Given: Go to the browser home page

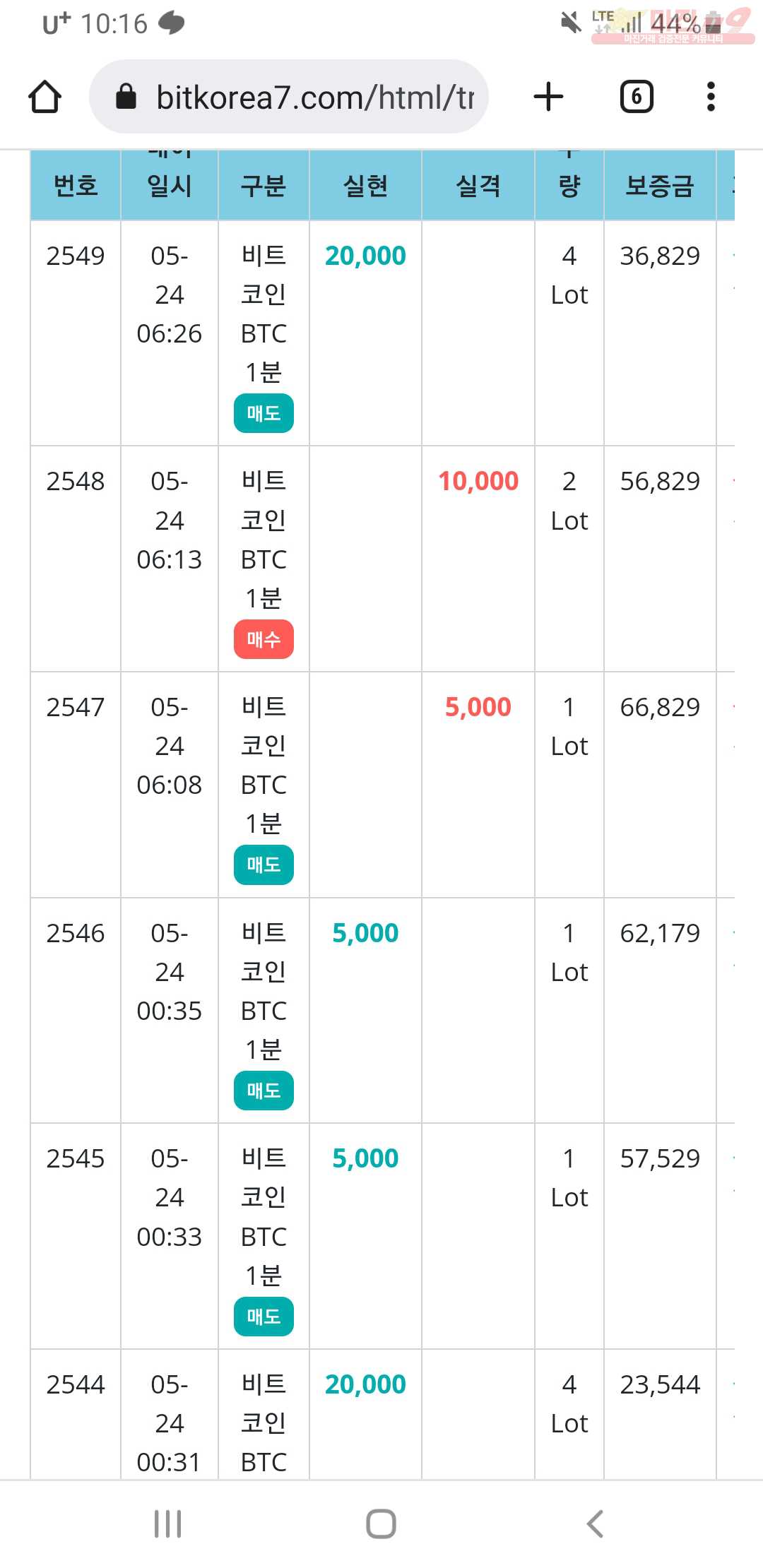Looking at the screenshot, I should [45, 97].
